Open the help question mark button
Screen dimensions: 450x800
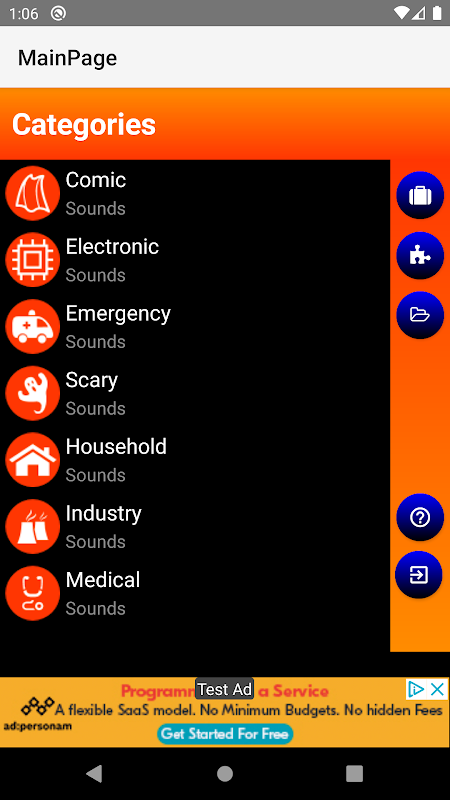pyautogui.click(x=420, y=517)
